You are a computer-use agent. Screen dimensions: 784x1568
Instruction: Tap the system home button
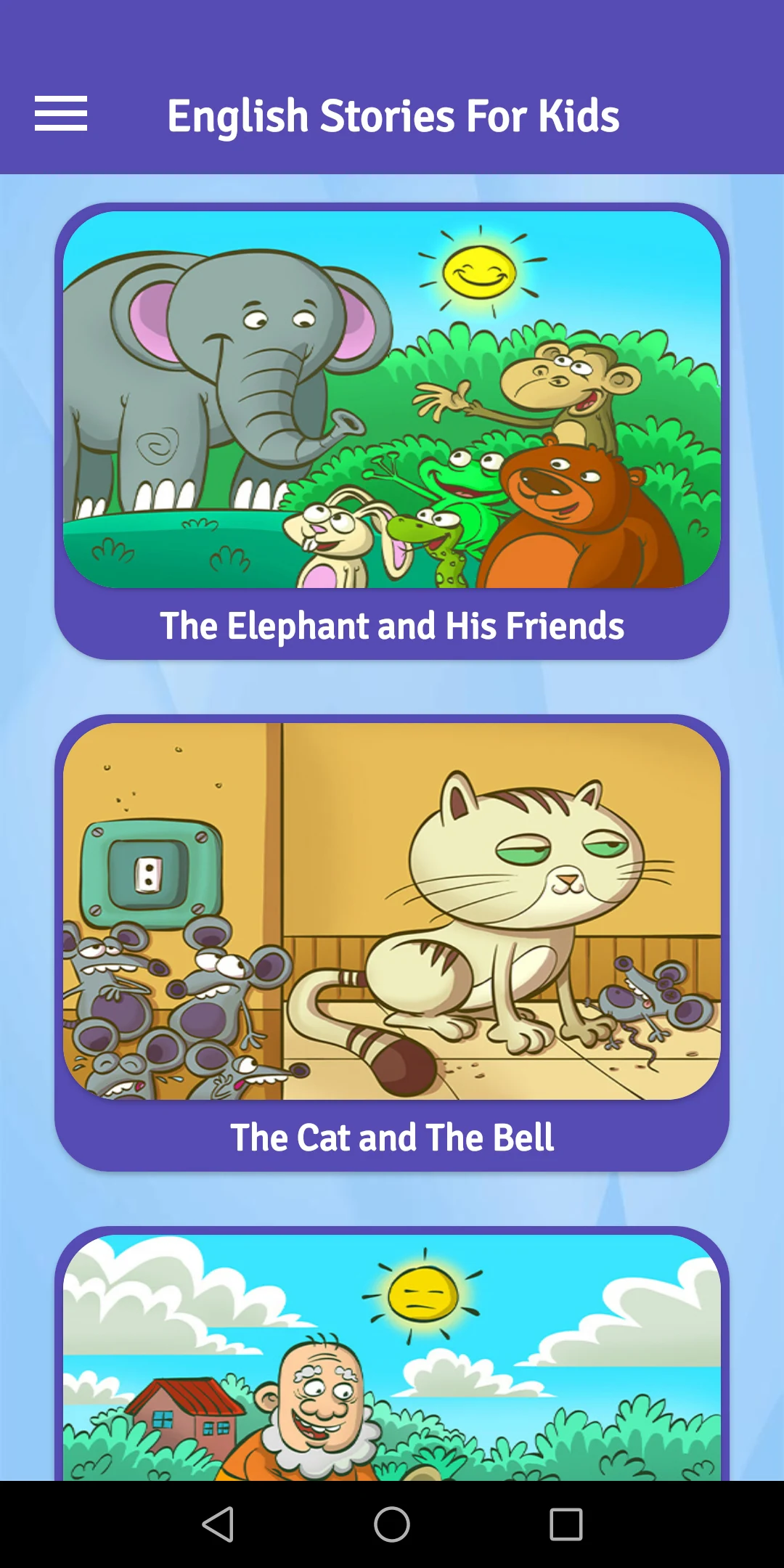click(x=392, y=1524)
